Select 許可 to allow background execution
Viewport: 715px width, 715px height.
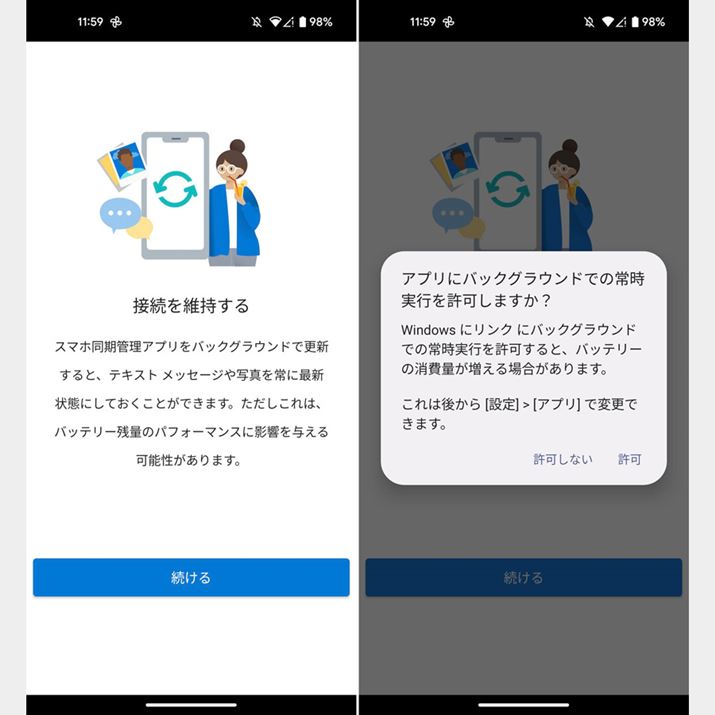coord(629,459)
